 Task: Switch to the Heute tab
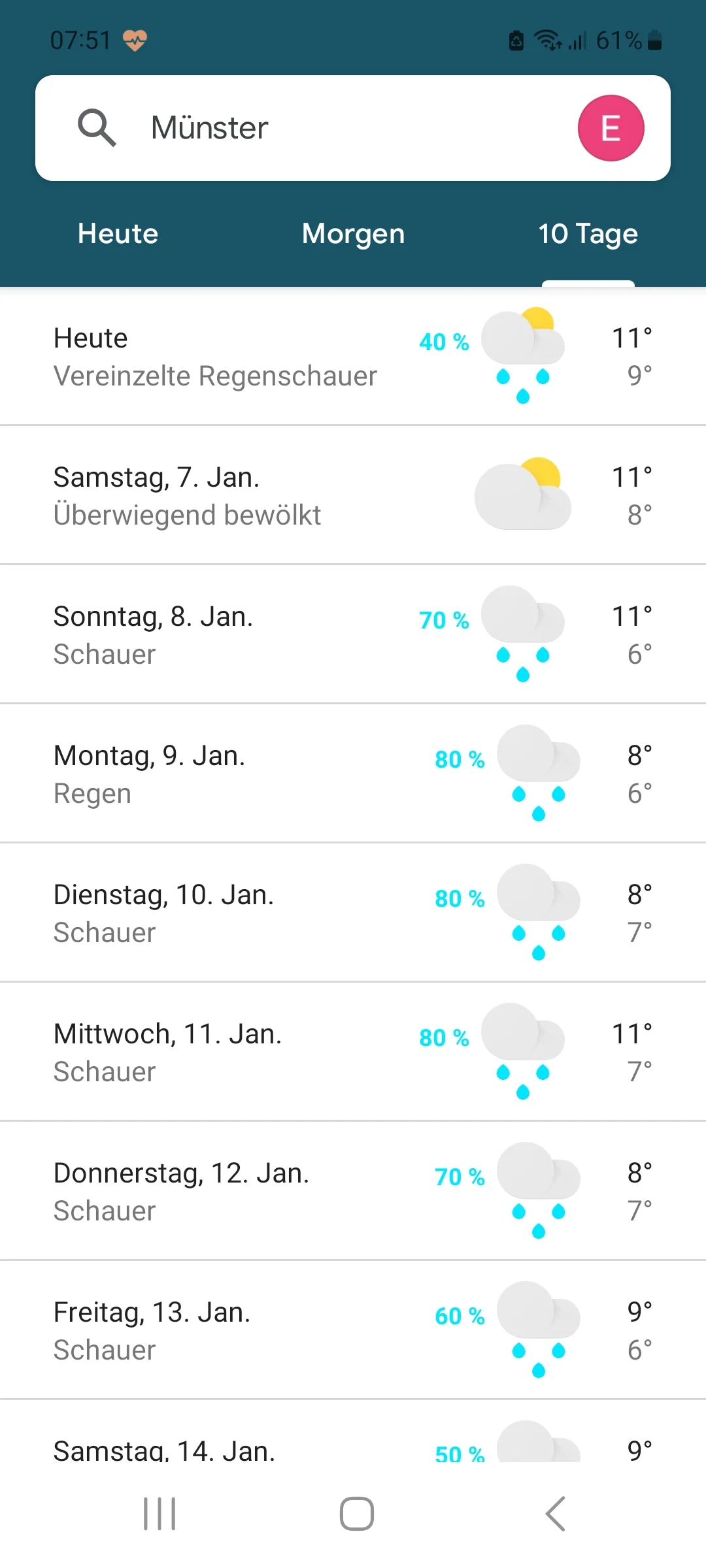[118, 234]
